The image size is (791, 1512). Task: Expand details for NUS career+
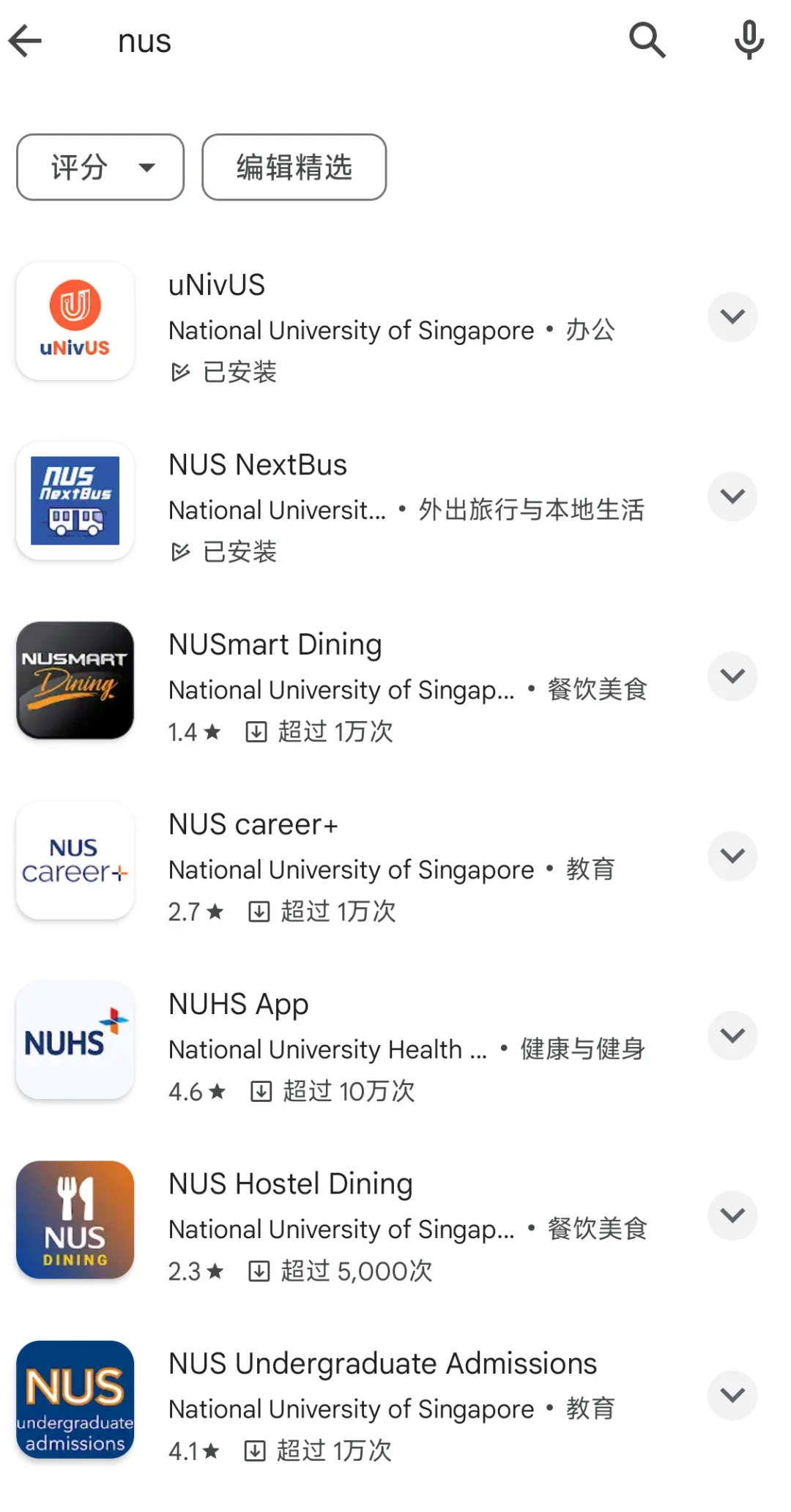[x=732, y=856]
